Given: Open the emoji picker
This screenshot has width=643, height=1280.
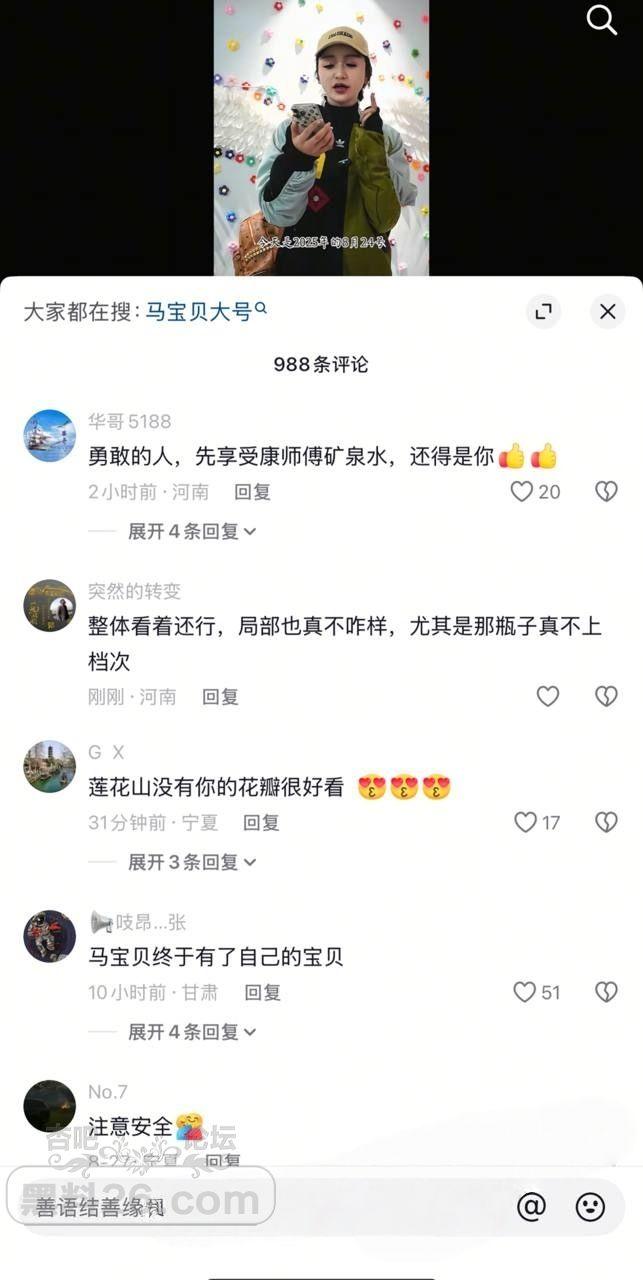Looking at the screenshot, I should (590, 1207).
